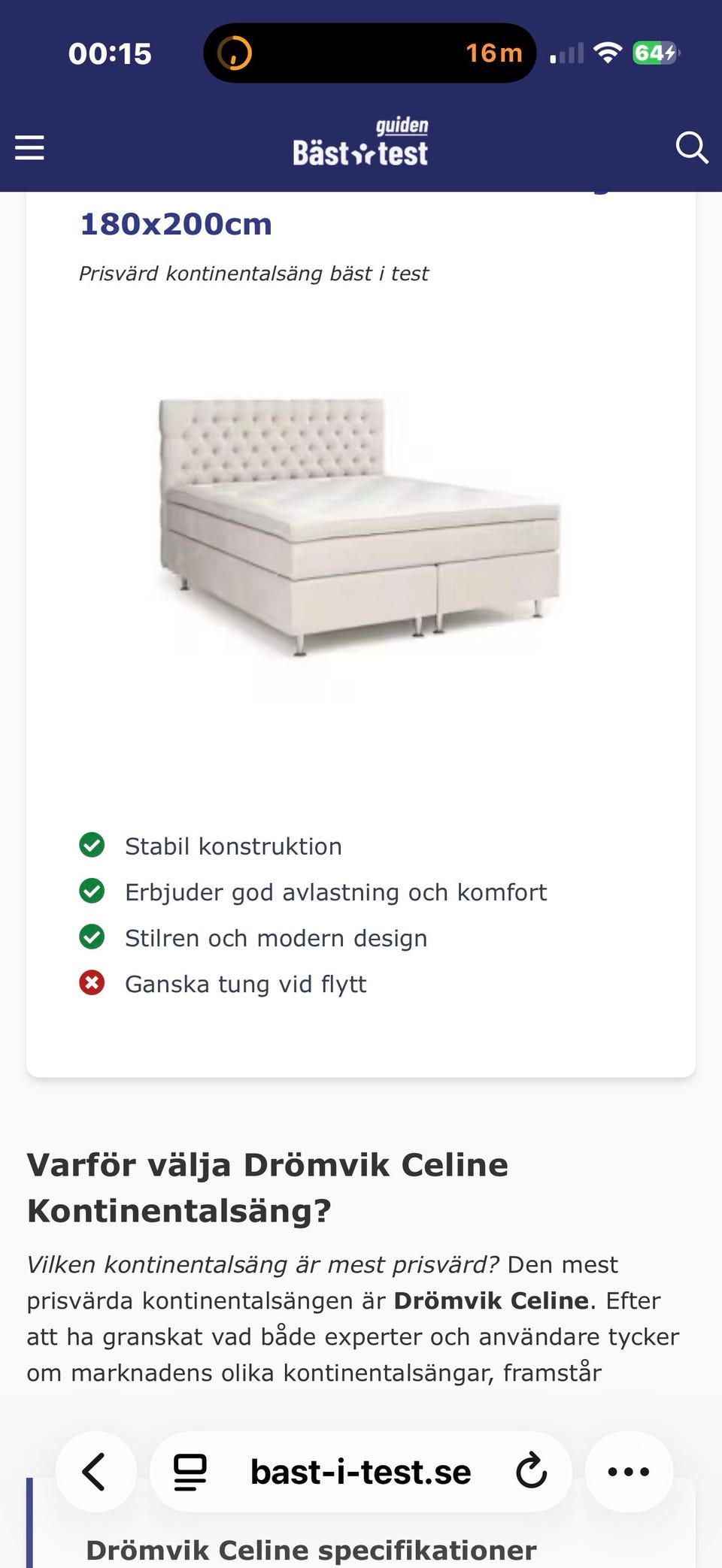Tap the green checkmark beside Stabil konstruktion
Viewport: 722px width, 1568px height.
click(x=92, y=845)
